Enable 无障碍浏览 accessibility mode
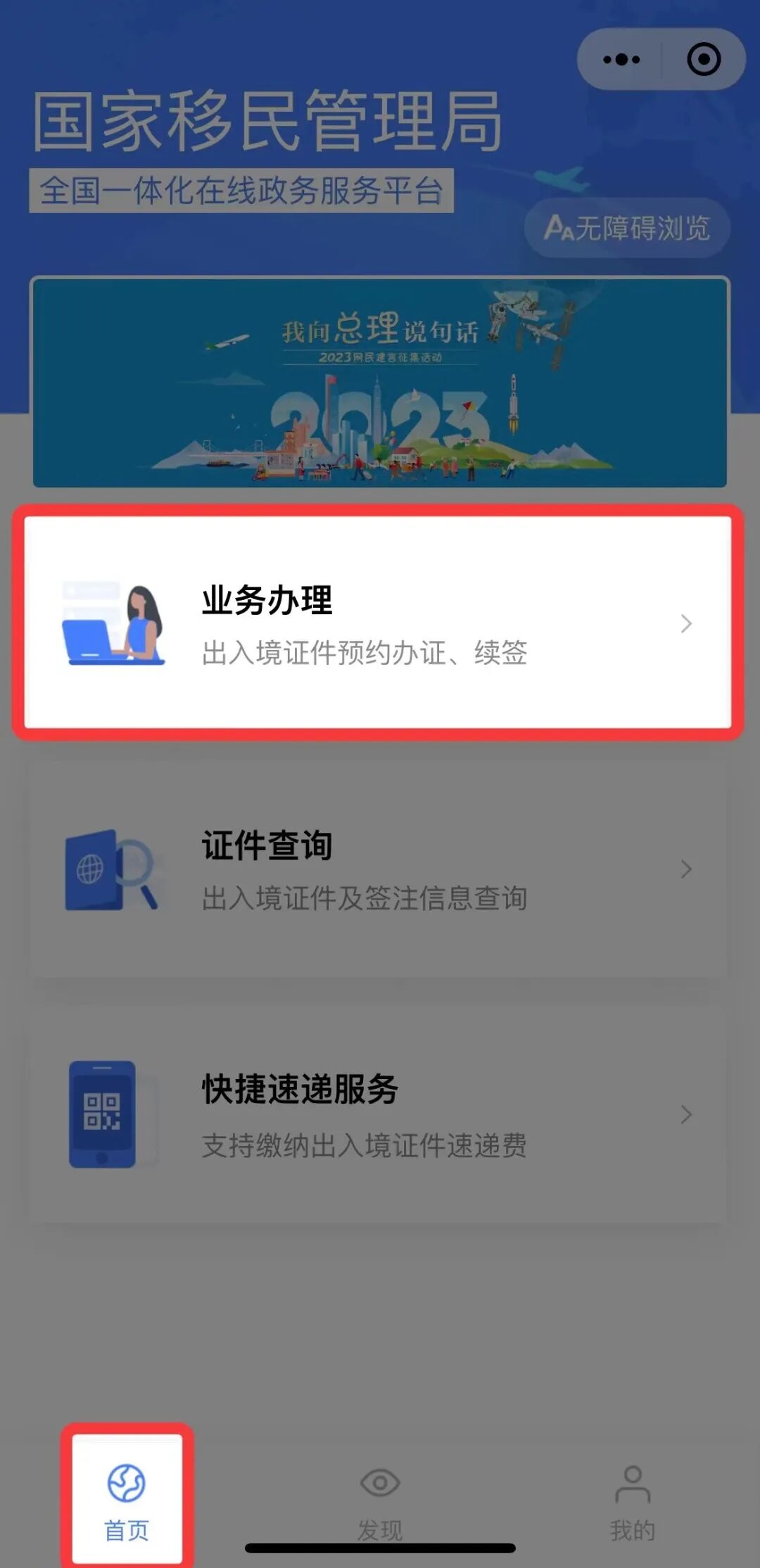This screenshot has height=1568, width=760. tap(627, 228)
